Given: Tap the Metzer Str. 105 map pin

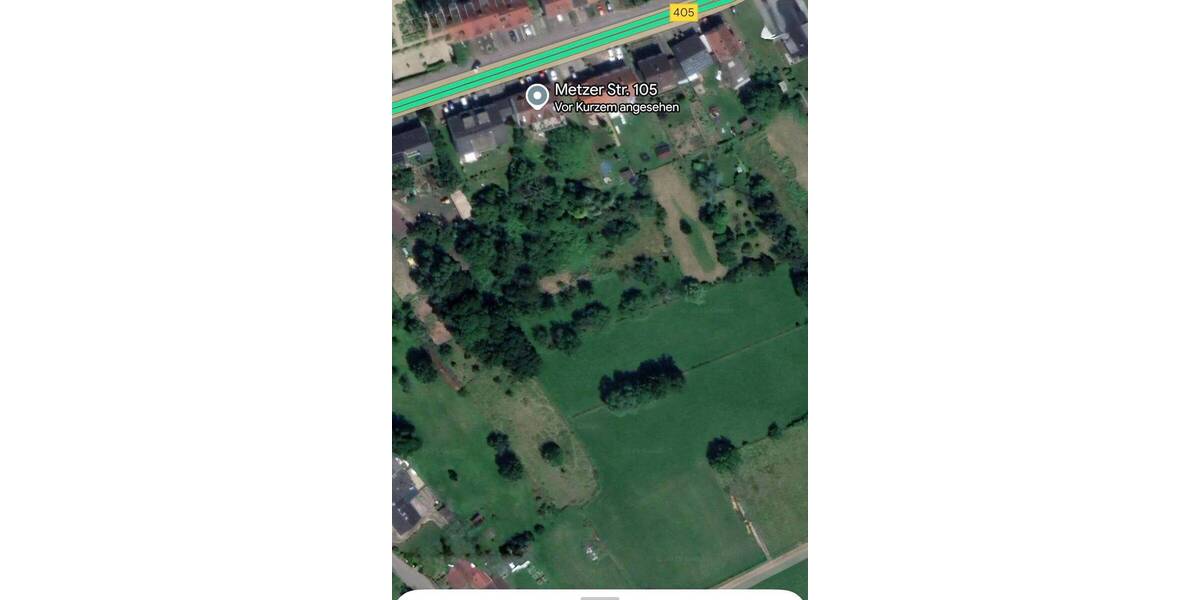Looking at the screenshot, I should point(537,96).
